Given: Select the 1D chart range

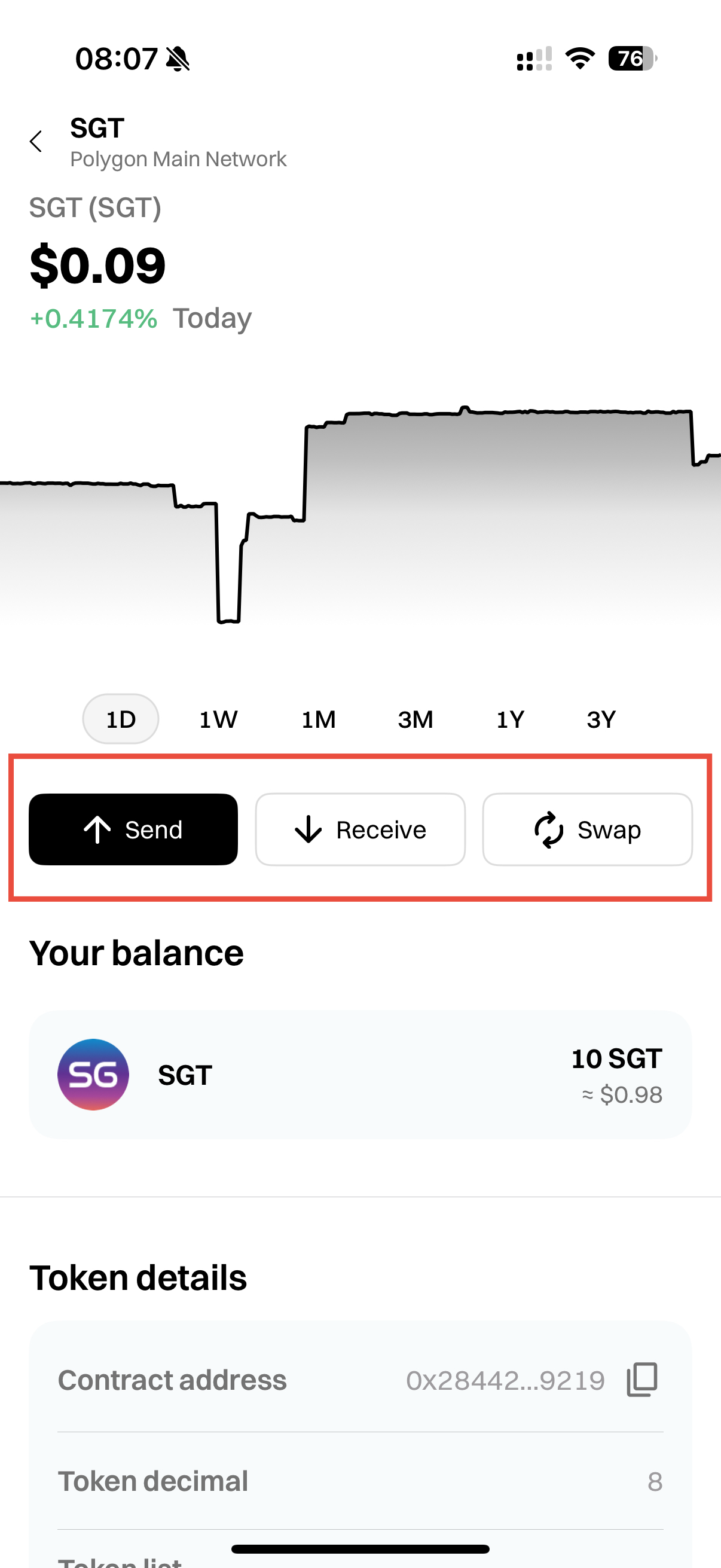Looking at the screenshot, I should [x=121, y=719].
